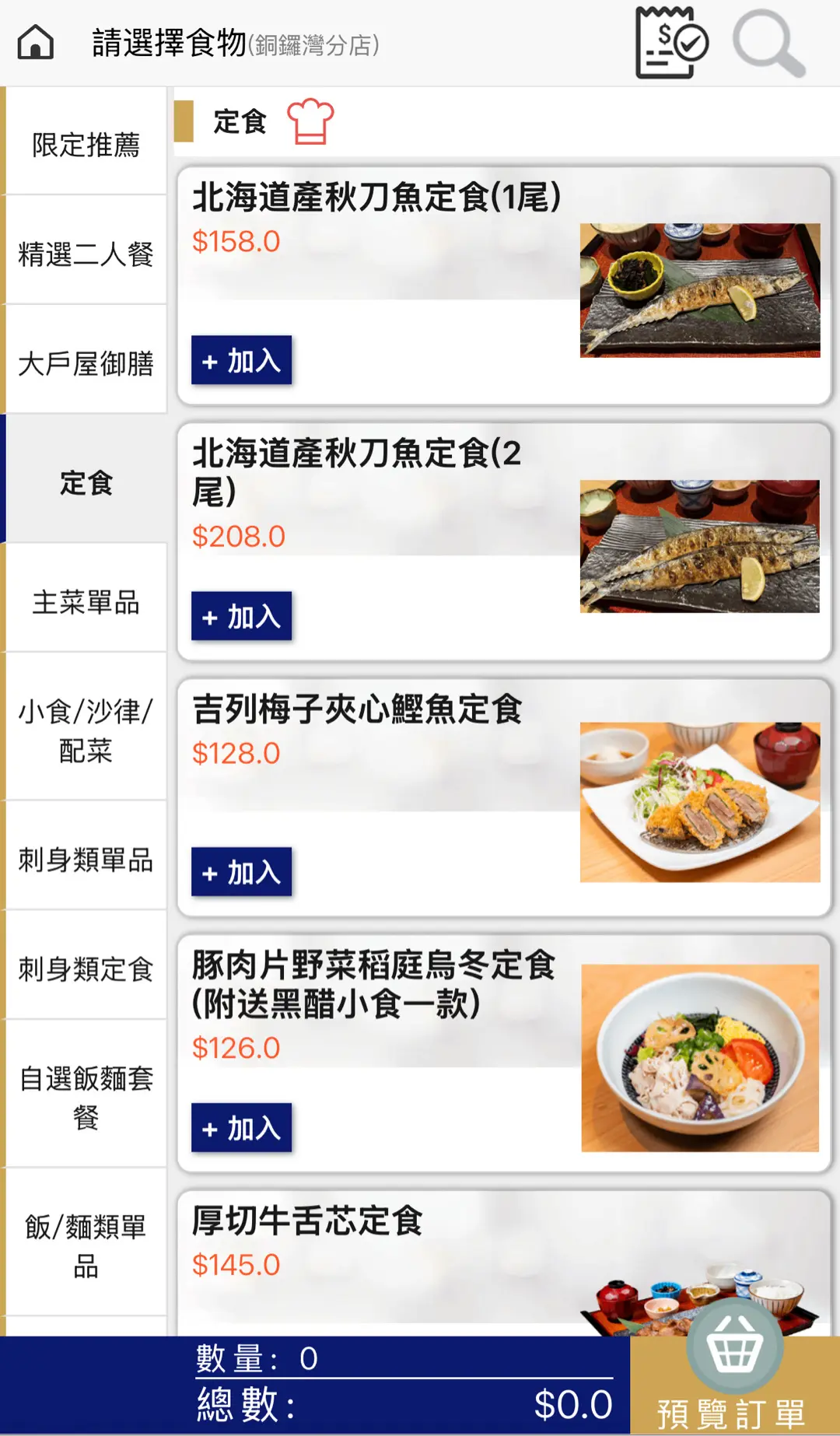Image resolution: width=840 pixels, height=1436 pixels.
Task: Select the 自選飯麵套餐 category
Action: (86, 1097)
